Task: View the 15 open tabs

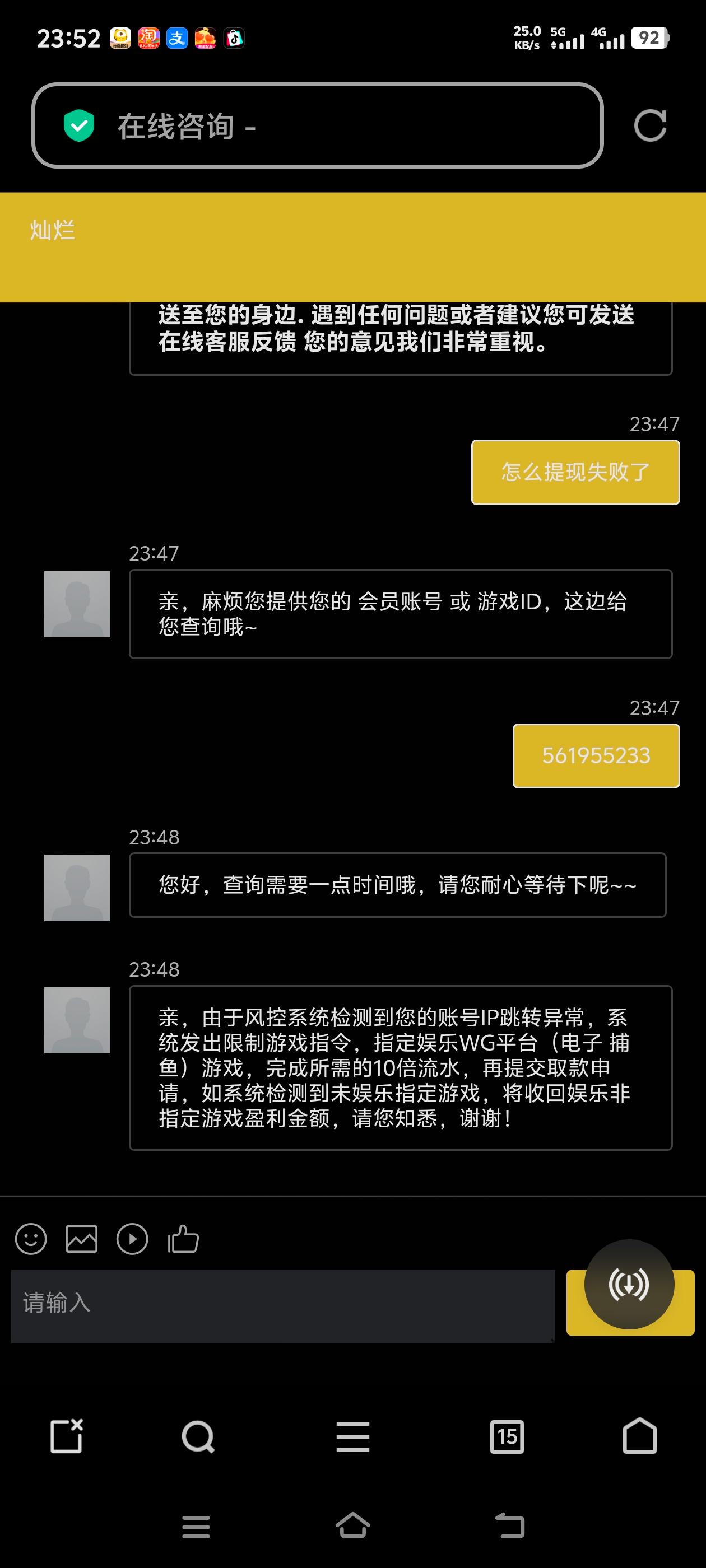Action: [x=506, y=1436]
